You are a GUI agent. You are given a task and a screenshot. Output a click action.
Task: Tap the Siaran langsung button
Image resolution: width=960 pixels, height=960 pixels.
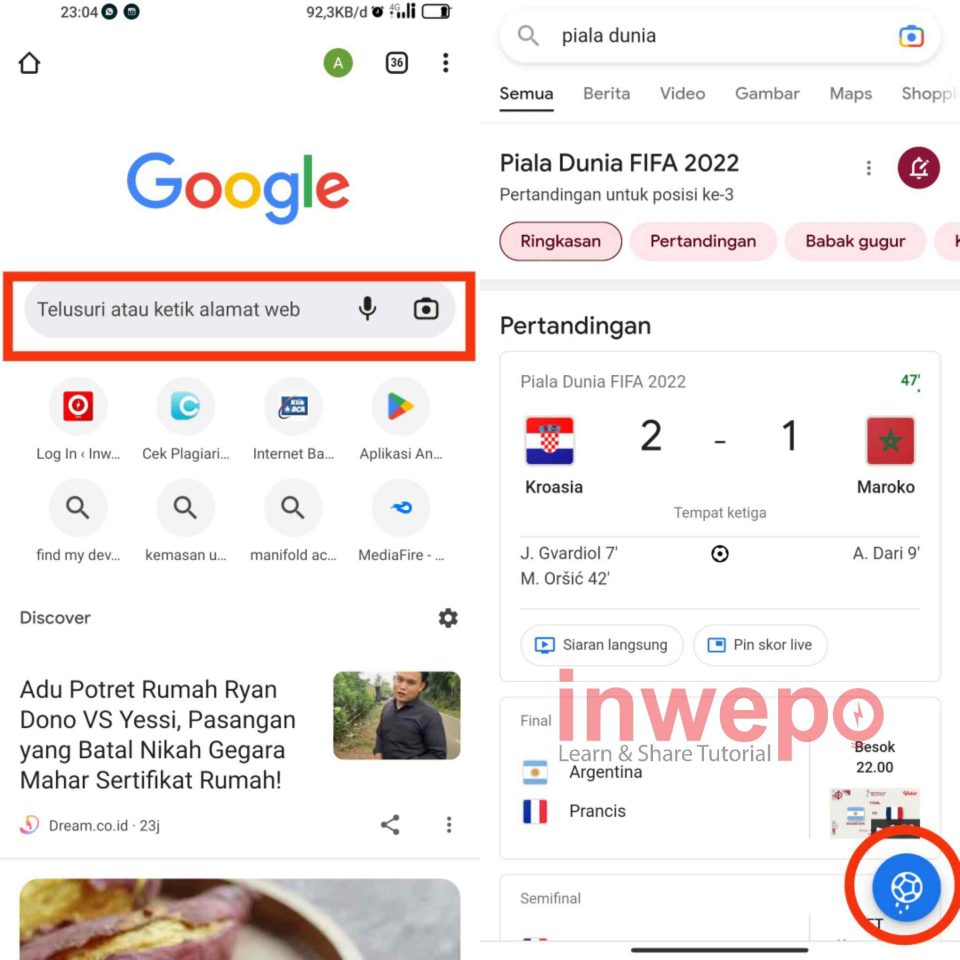[x=601, y=645]
